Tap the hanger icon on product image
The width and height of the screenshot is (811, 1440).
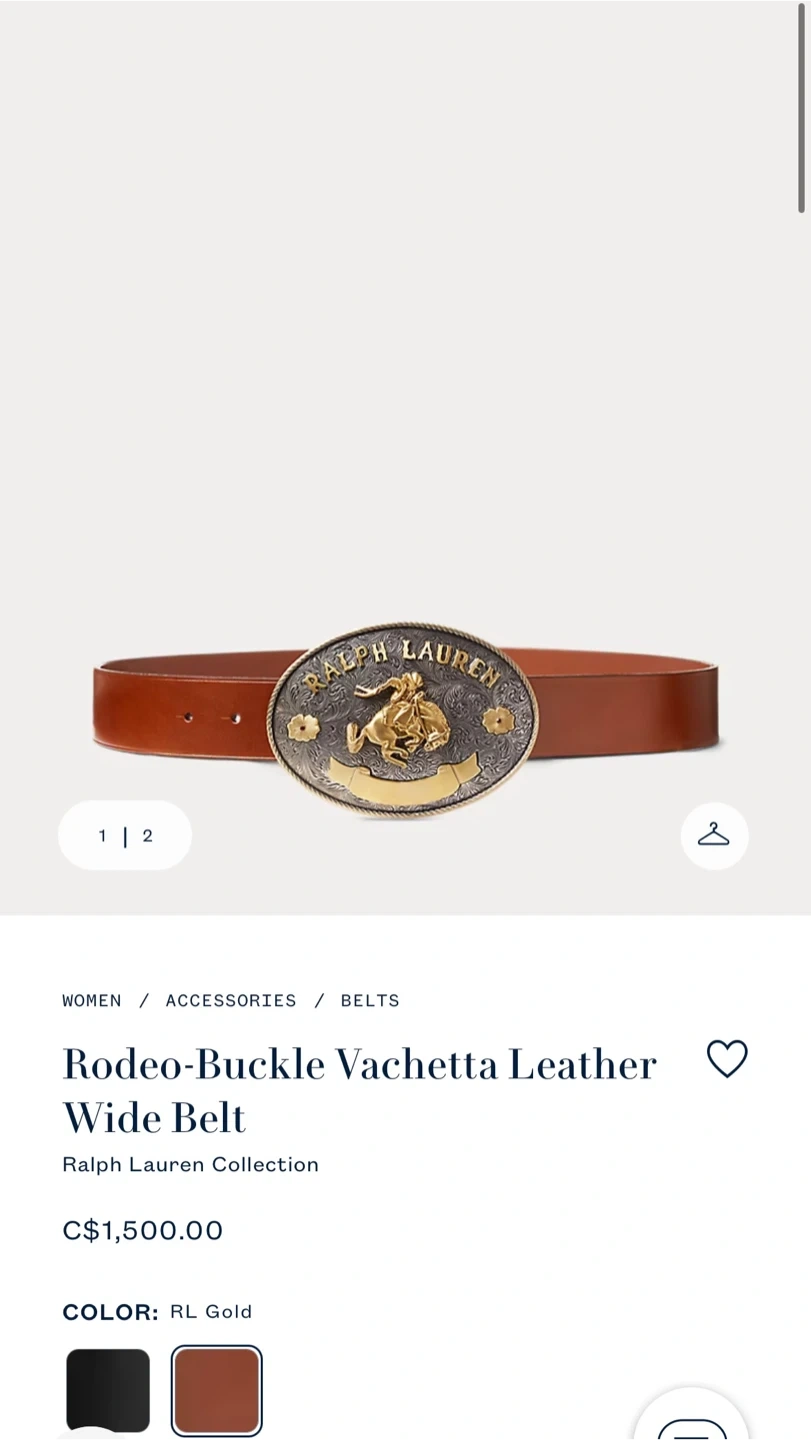pyautogui.click(x=714, y=835)
